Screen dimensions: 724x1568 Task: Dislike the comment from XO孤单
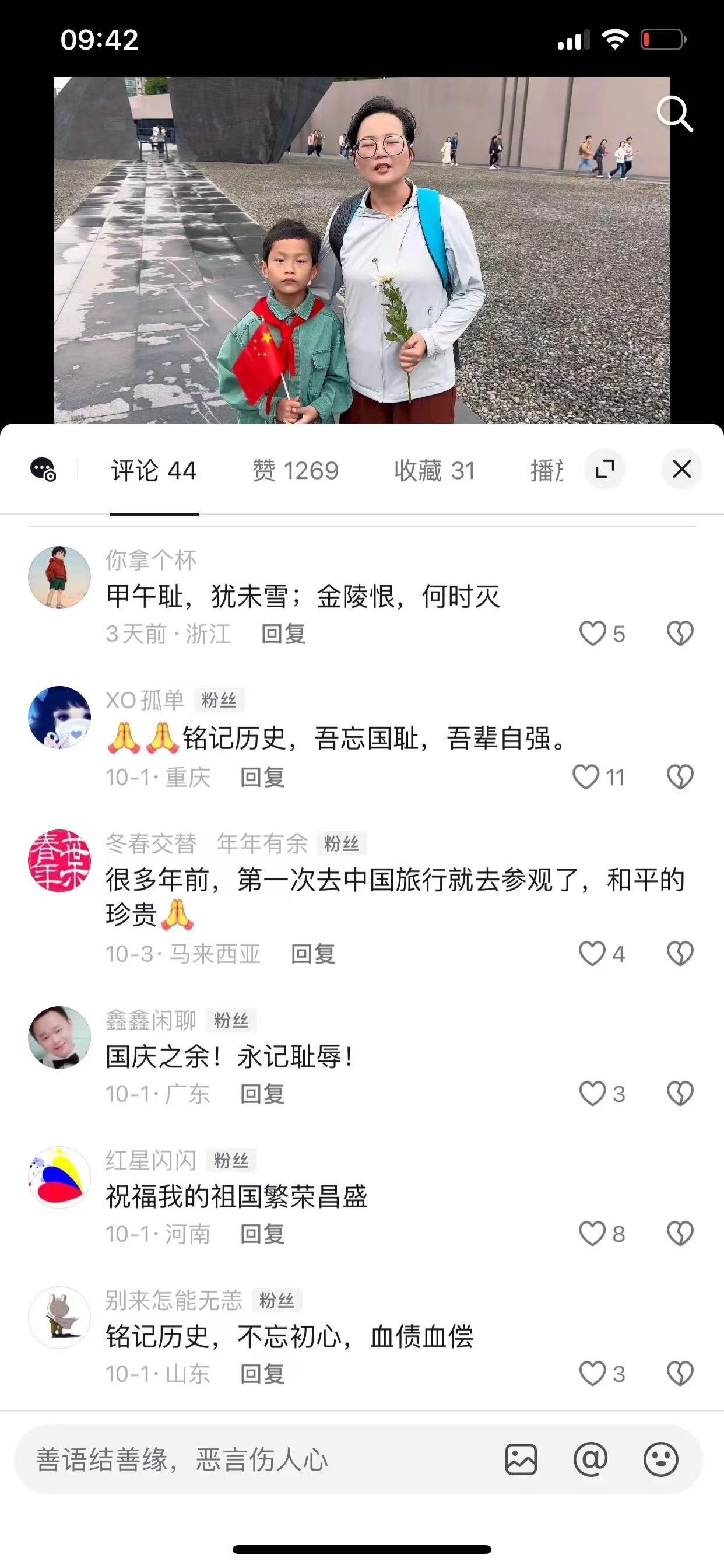[x=680, y=776]
